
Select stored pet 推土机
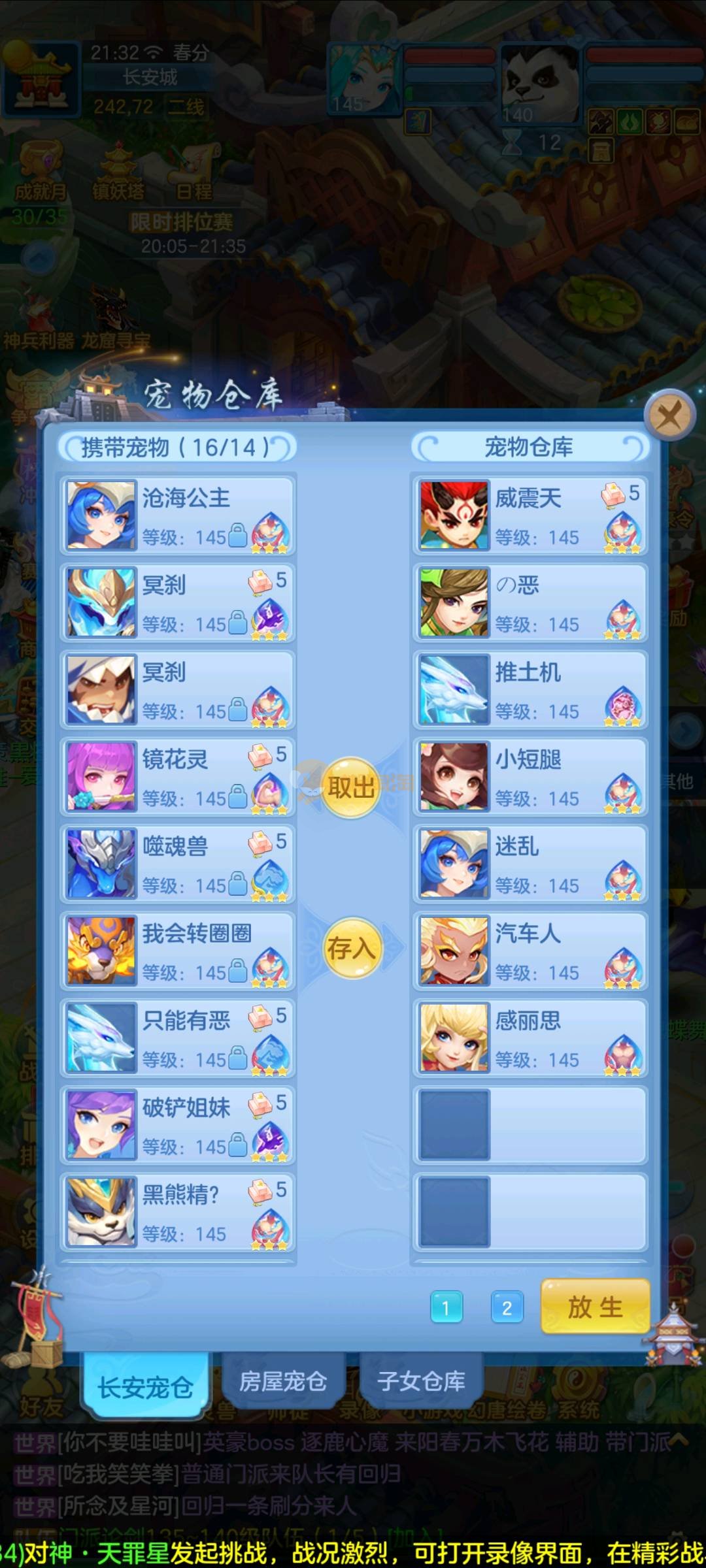pos(529,690)
